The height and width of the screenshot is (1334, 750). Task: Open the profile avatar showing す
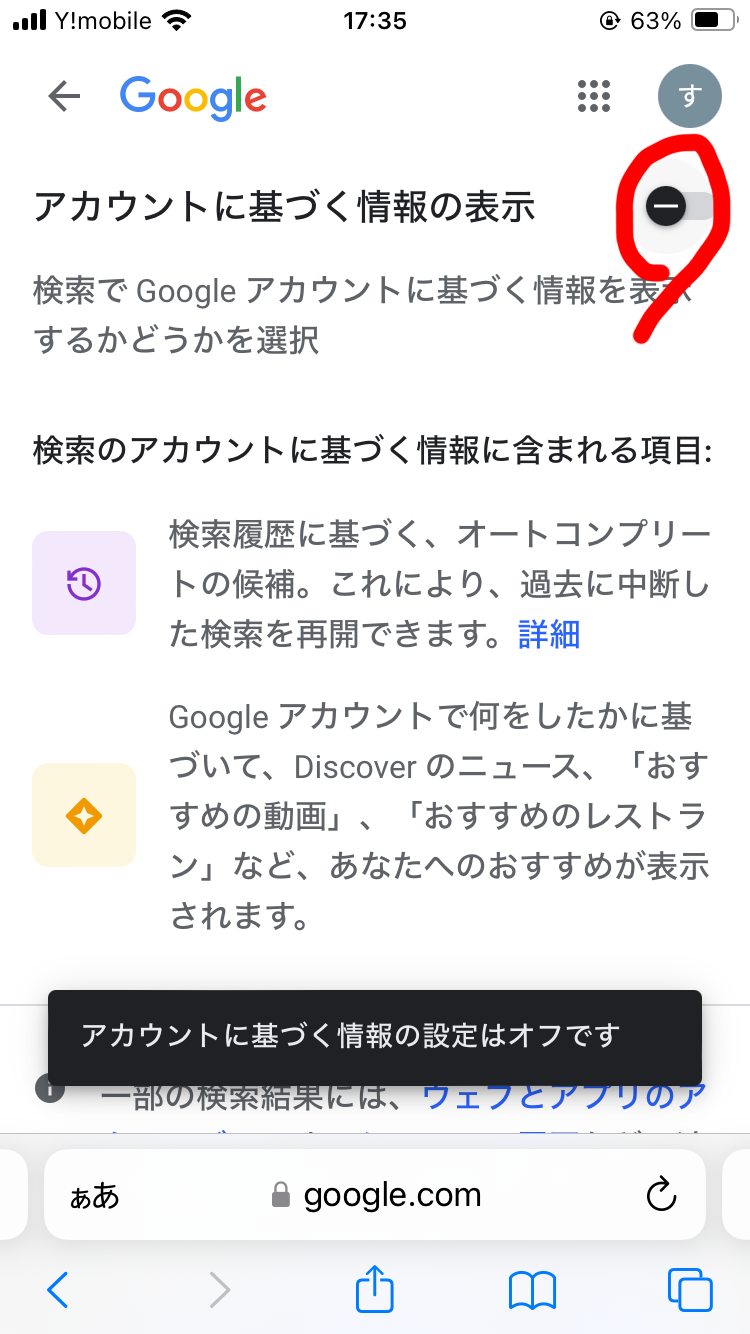(x=690, y=96)
